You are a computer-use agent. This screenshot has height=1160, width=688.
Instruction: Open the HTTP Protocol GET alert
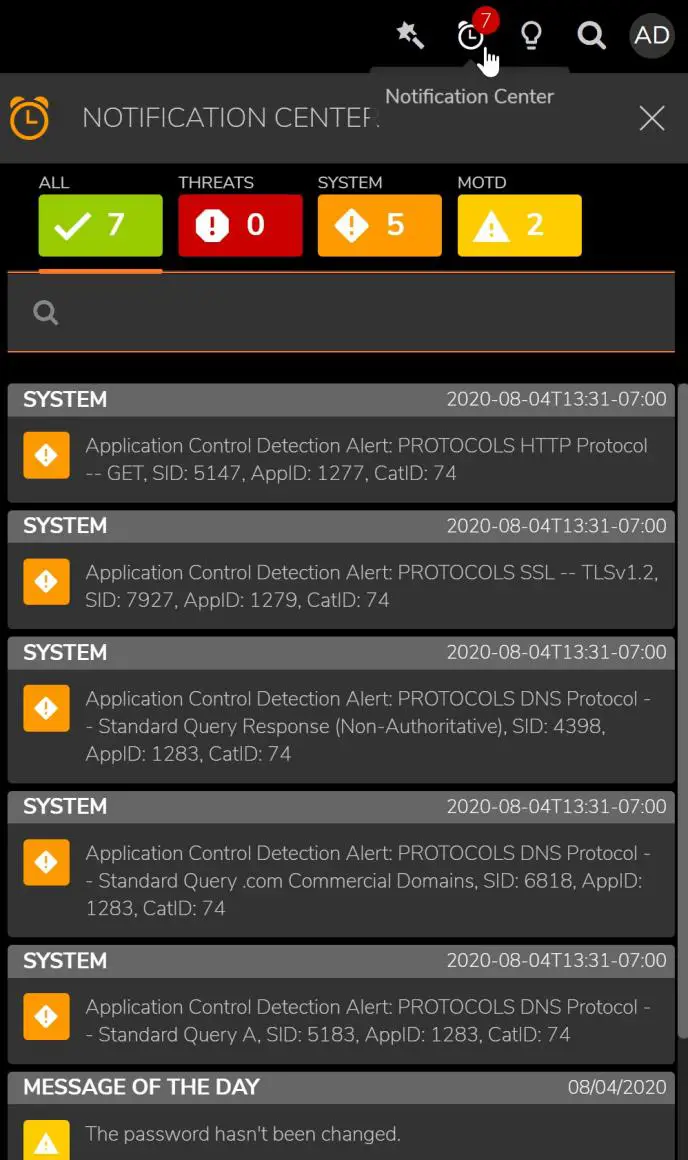[366, 459]
